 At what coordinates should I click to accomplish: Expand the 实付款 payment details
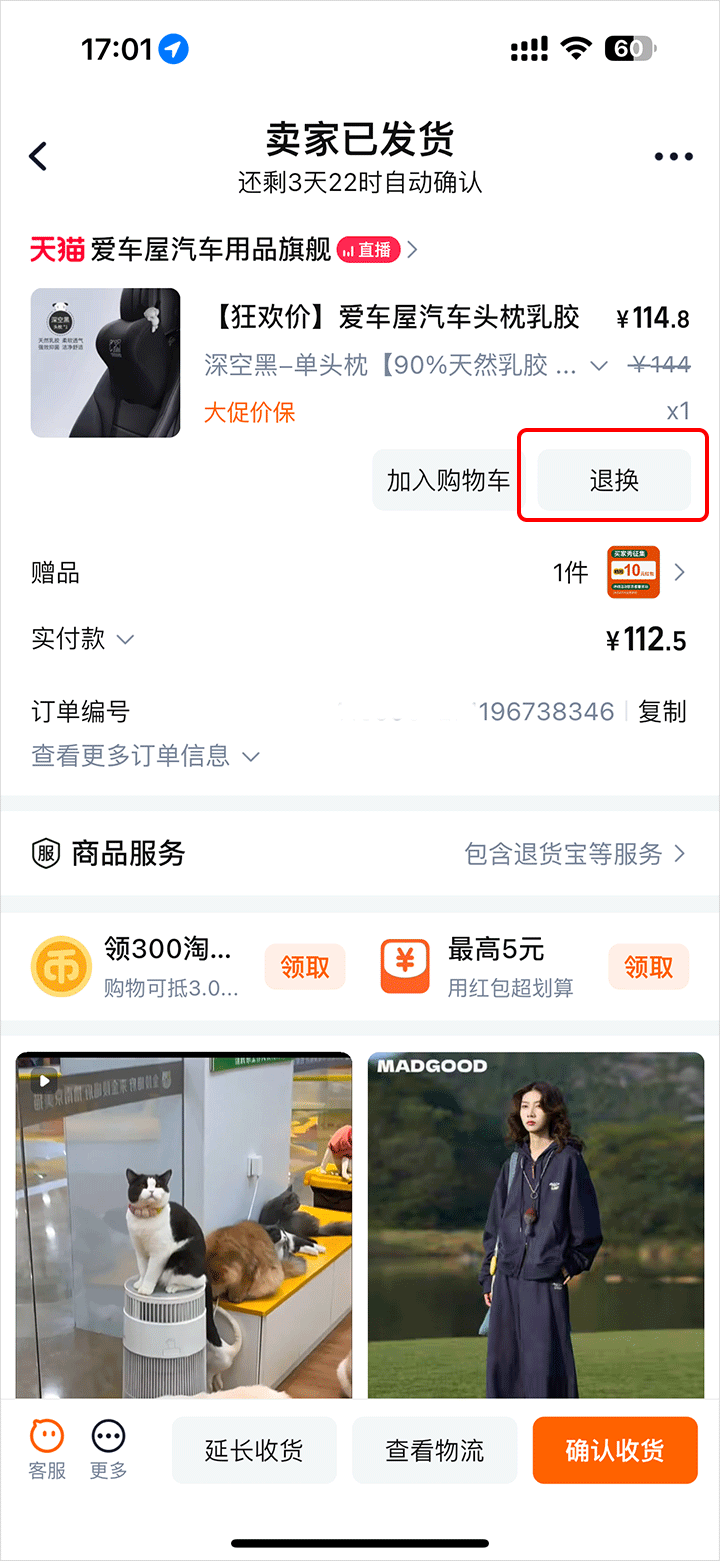tap(82, 639)
